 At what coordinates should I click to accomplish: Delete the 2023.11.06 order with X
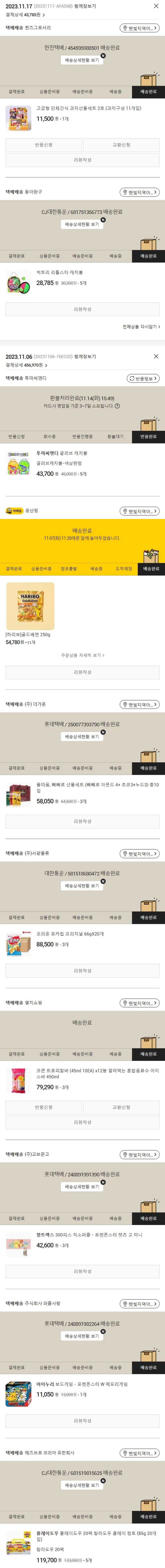click(156, 357)
